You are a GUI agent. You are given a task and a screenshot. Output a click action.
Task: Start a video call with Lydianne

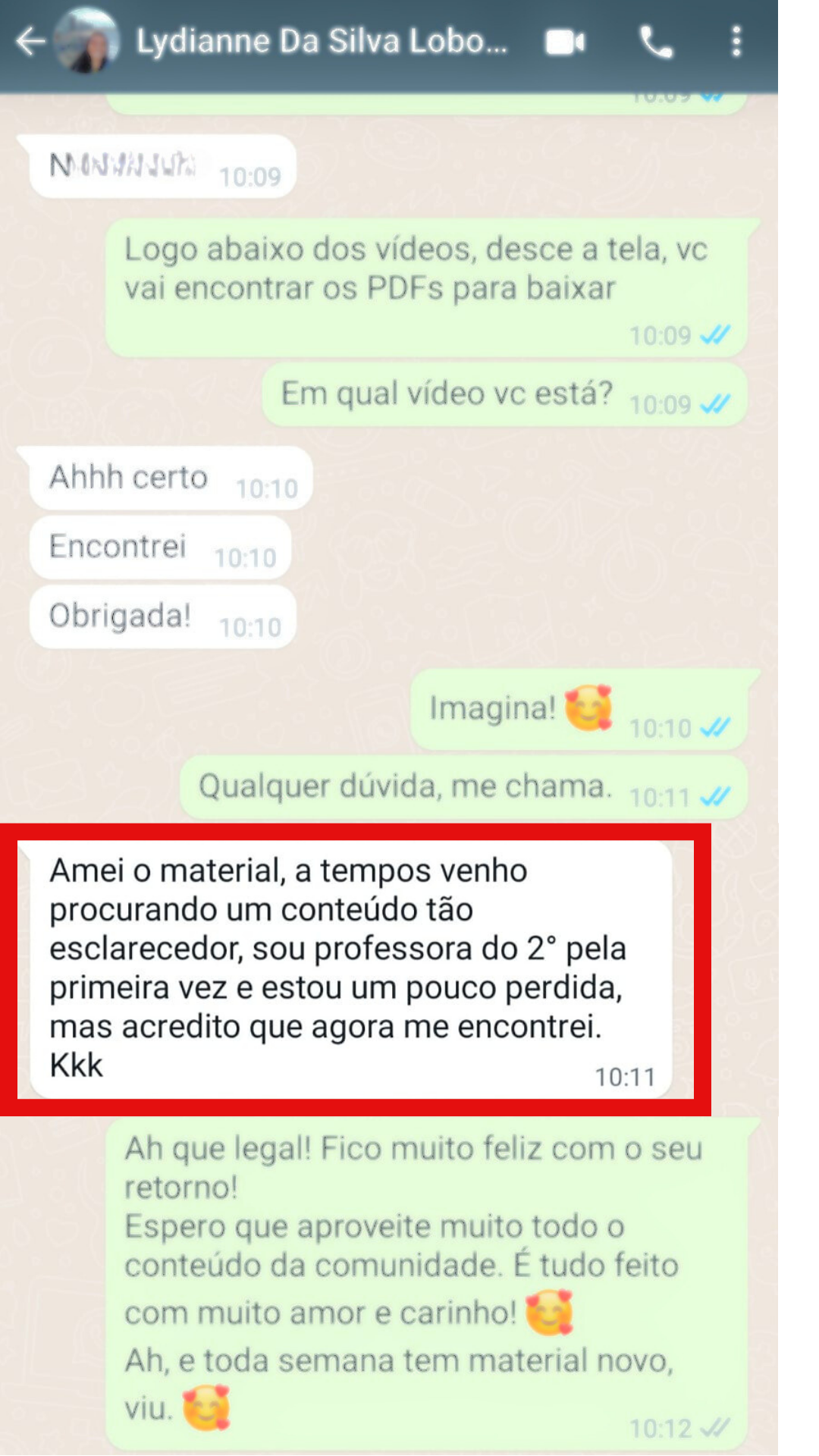[x=565, y=42]
